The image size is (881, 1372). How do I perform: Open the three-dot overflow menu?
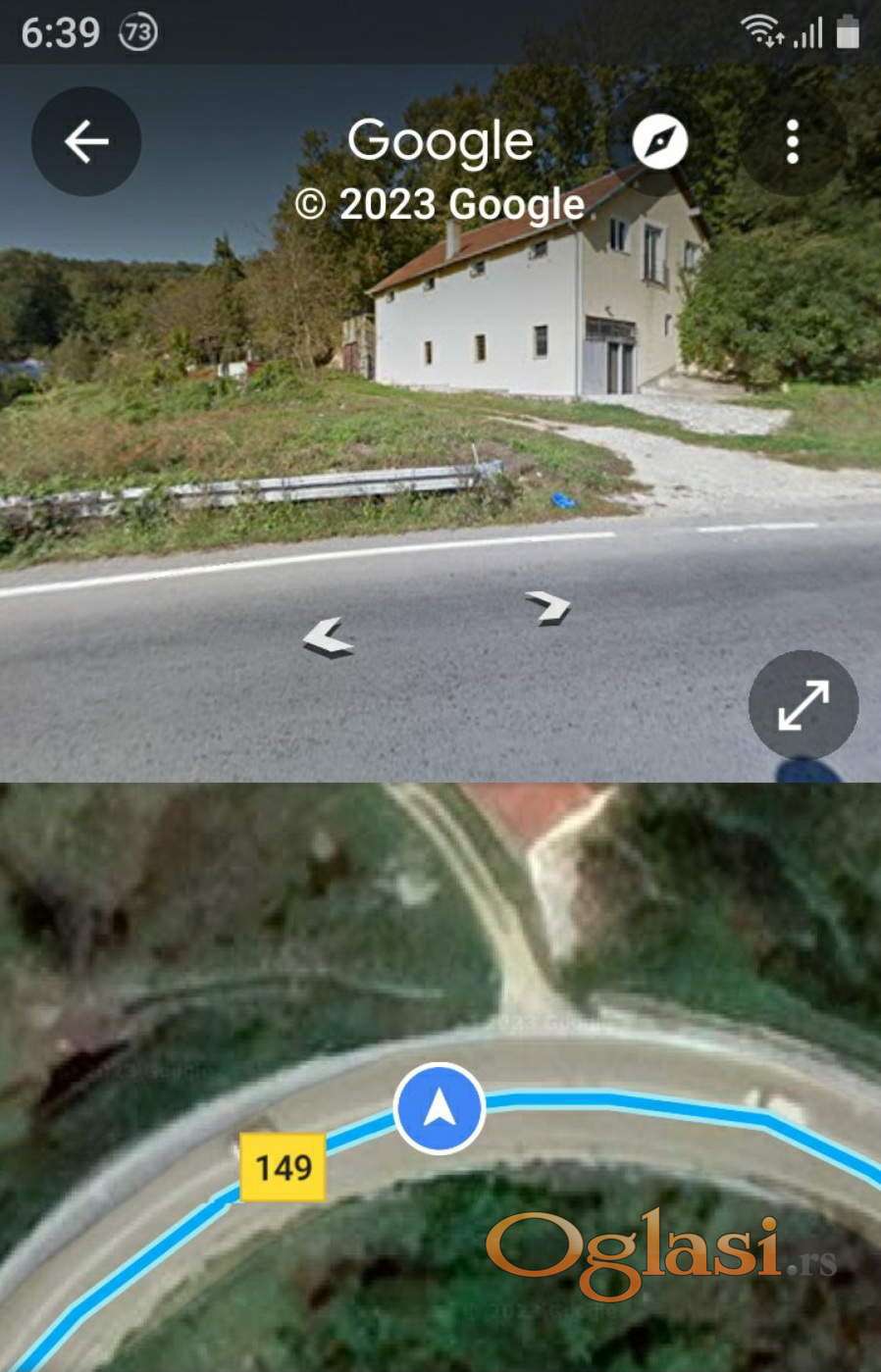click(792, 143)
